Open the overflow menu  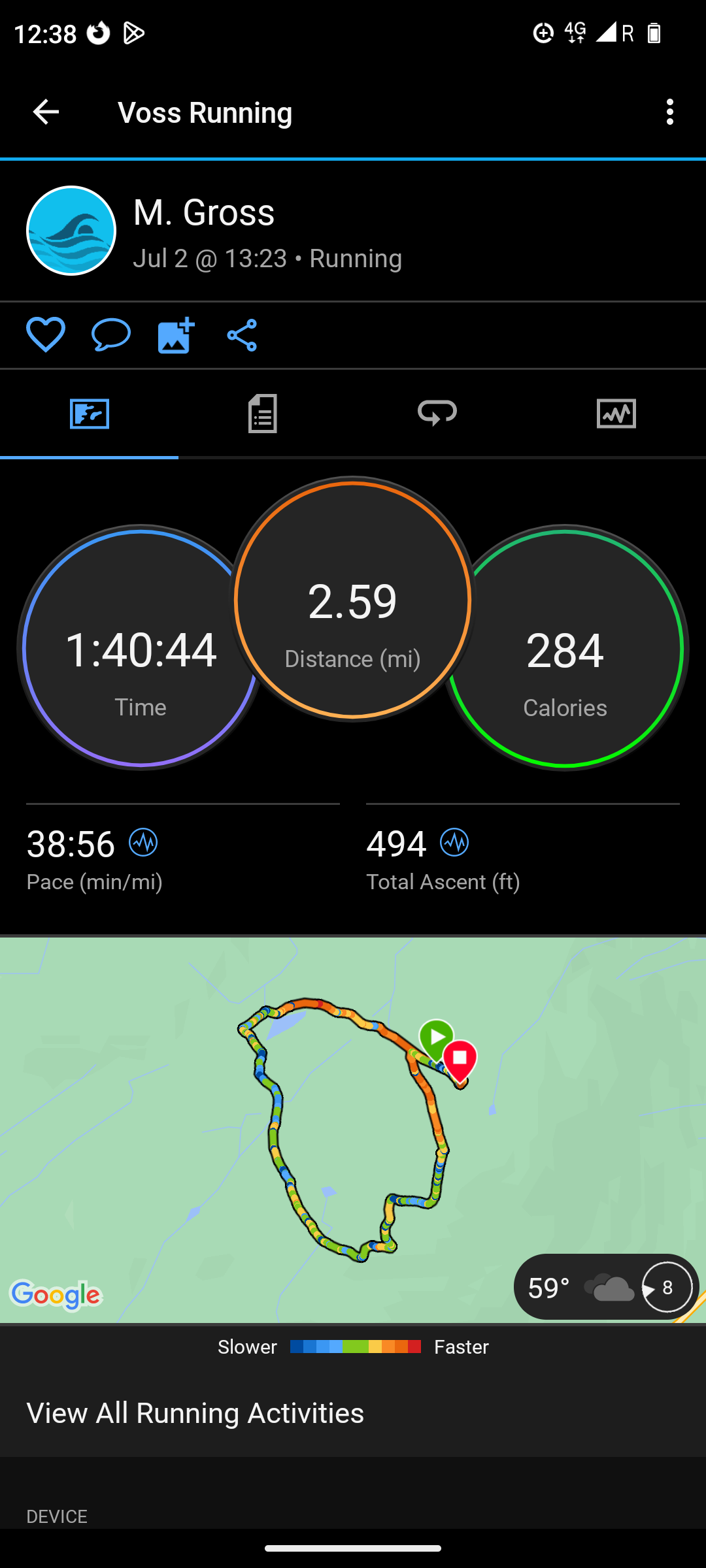669,112
